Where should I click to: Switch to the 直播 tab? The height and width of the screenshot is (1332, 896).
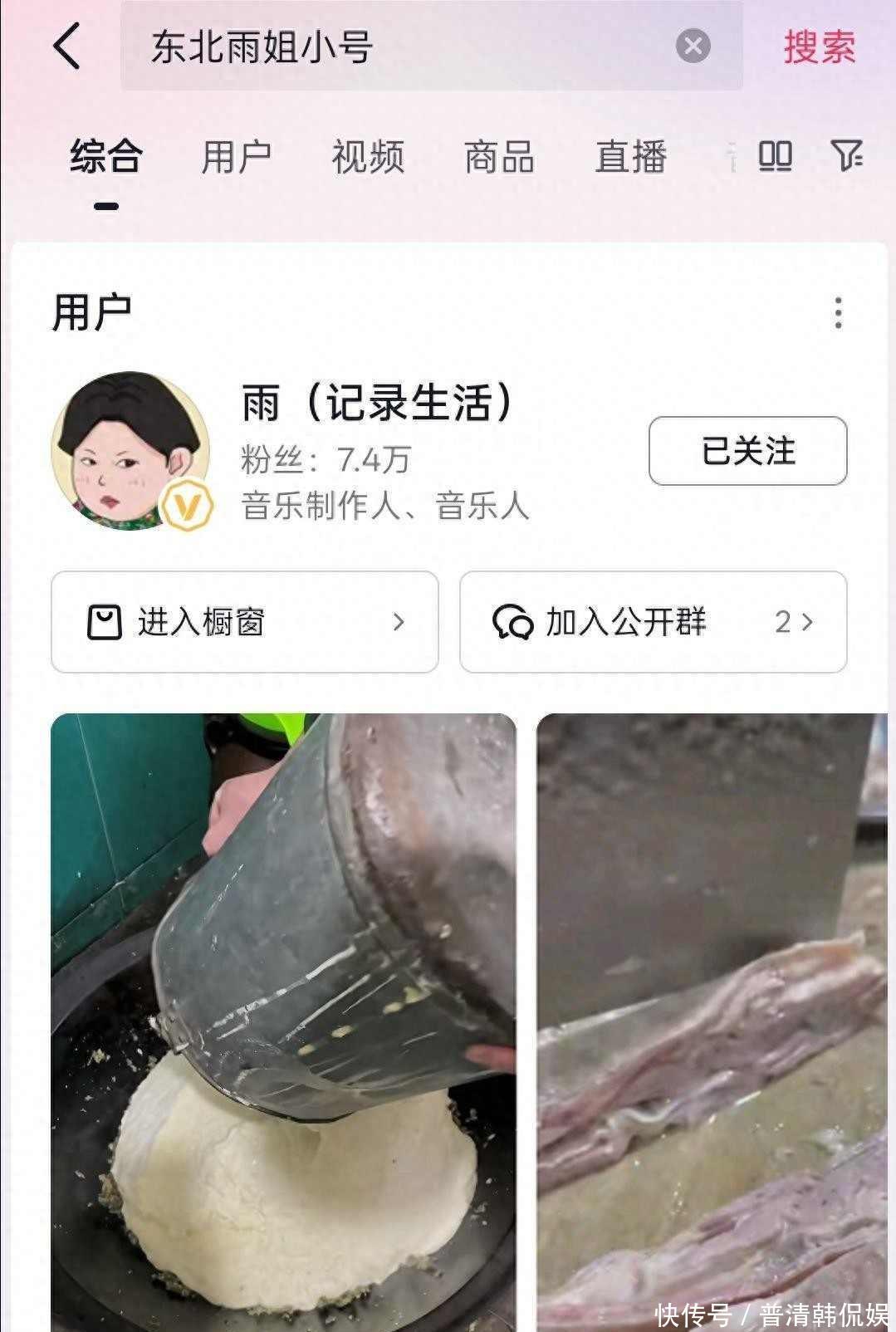click(630, 157)
